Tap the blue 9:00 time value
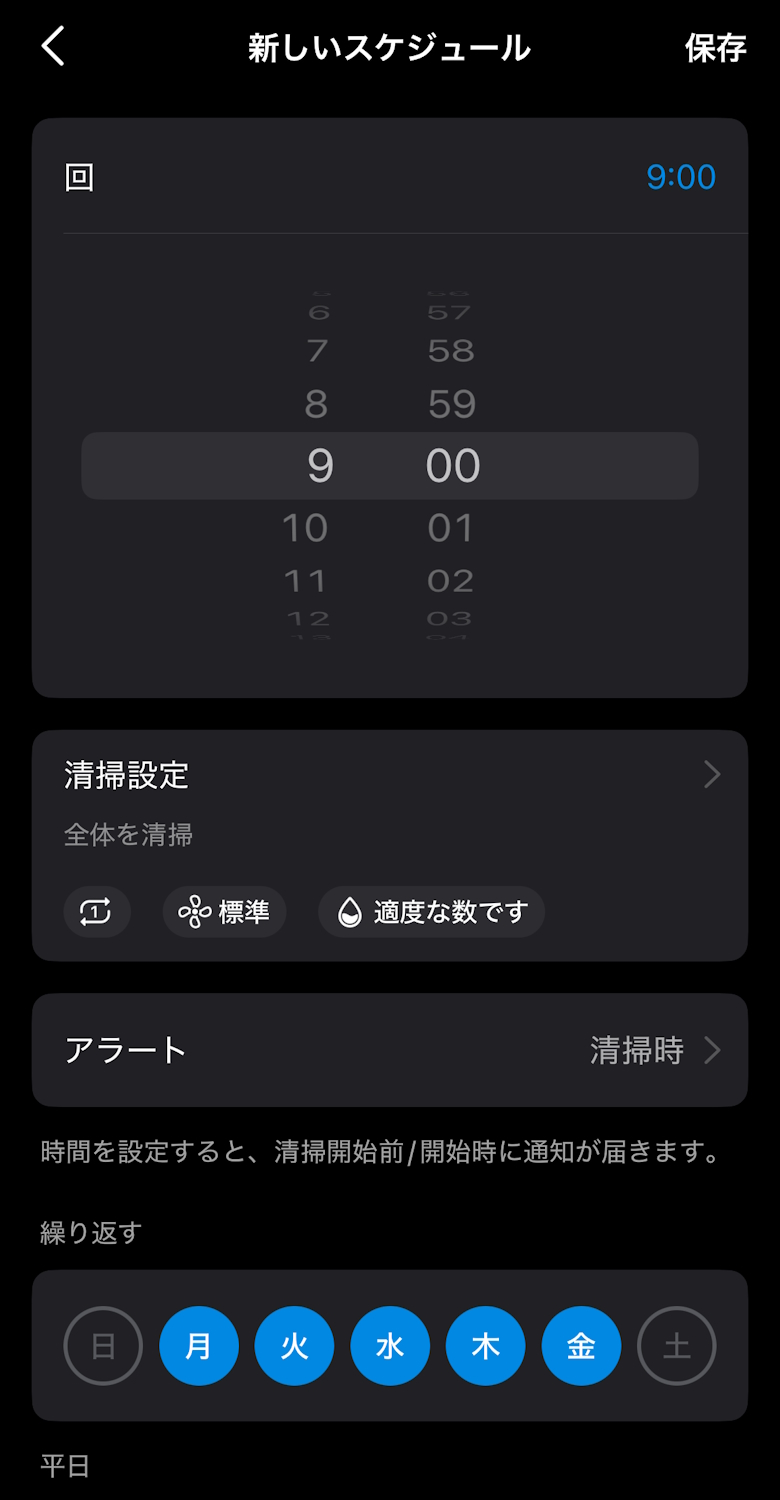Viewport: 780px width, 1500px height. point(680,177)
